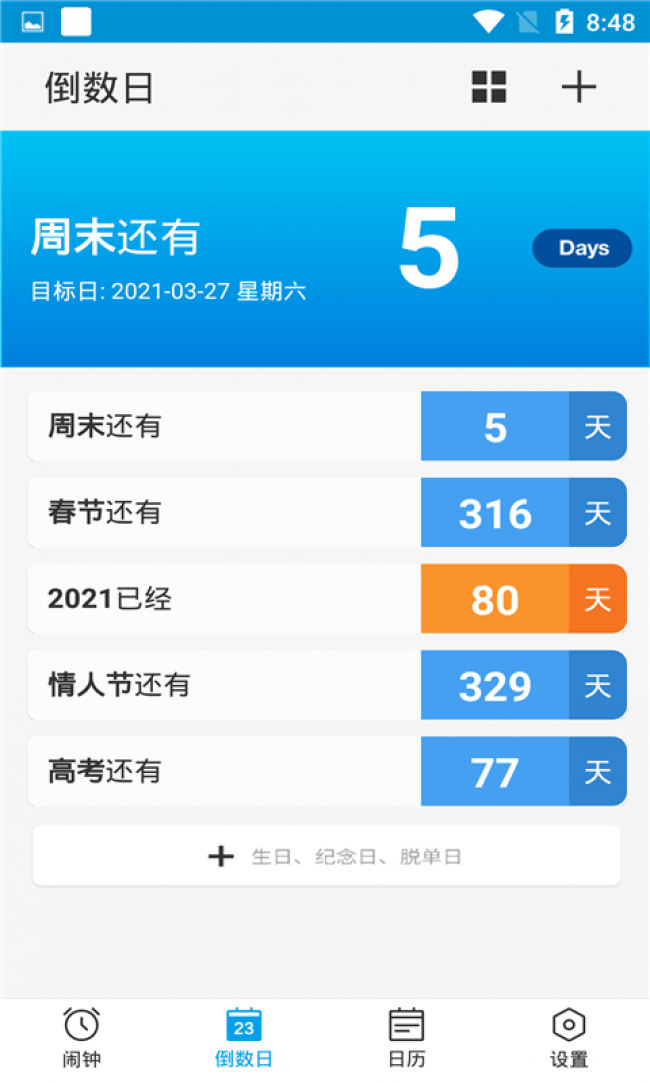Tap the Days unit badge

pos(582,248)
